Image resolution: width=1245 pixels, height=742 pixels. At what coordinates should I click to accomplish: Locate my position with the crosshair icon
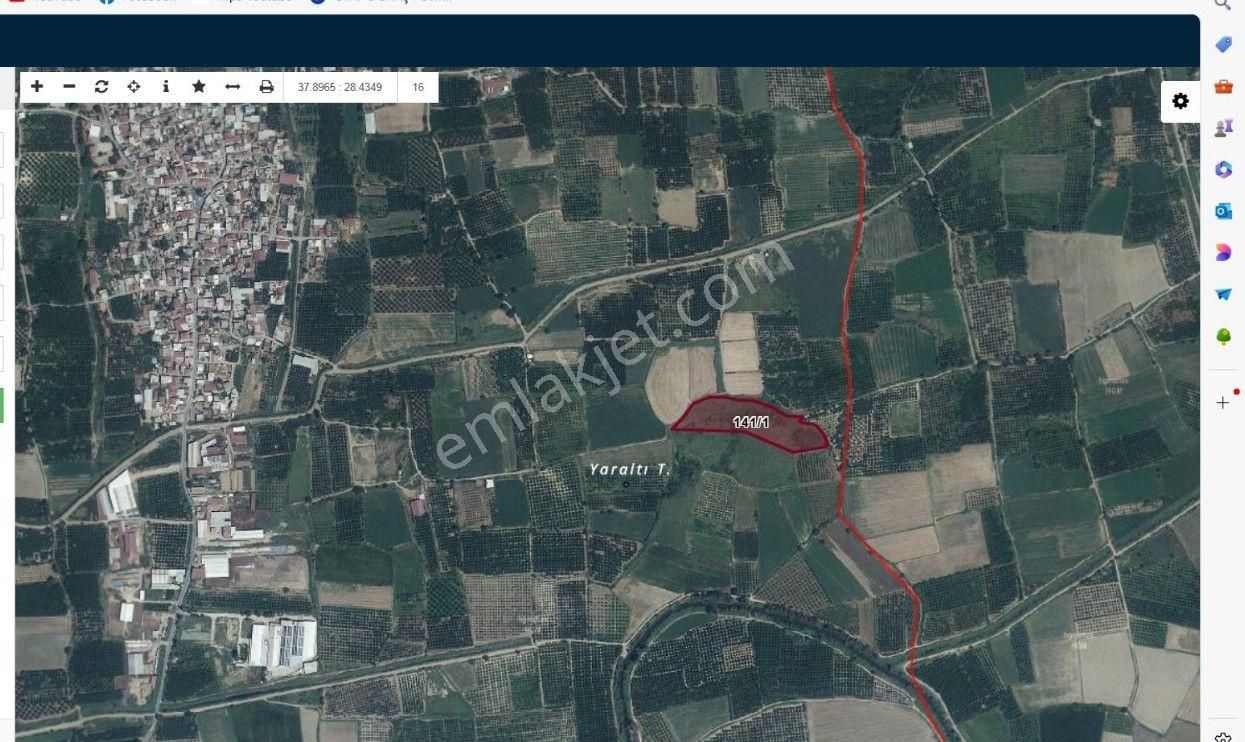pos(134,87)
